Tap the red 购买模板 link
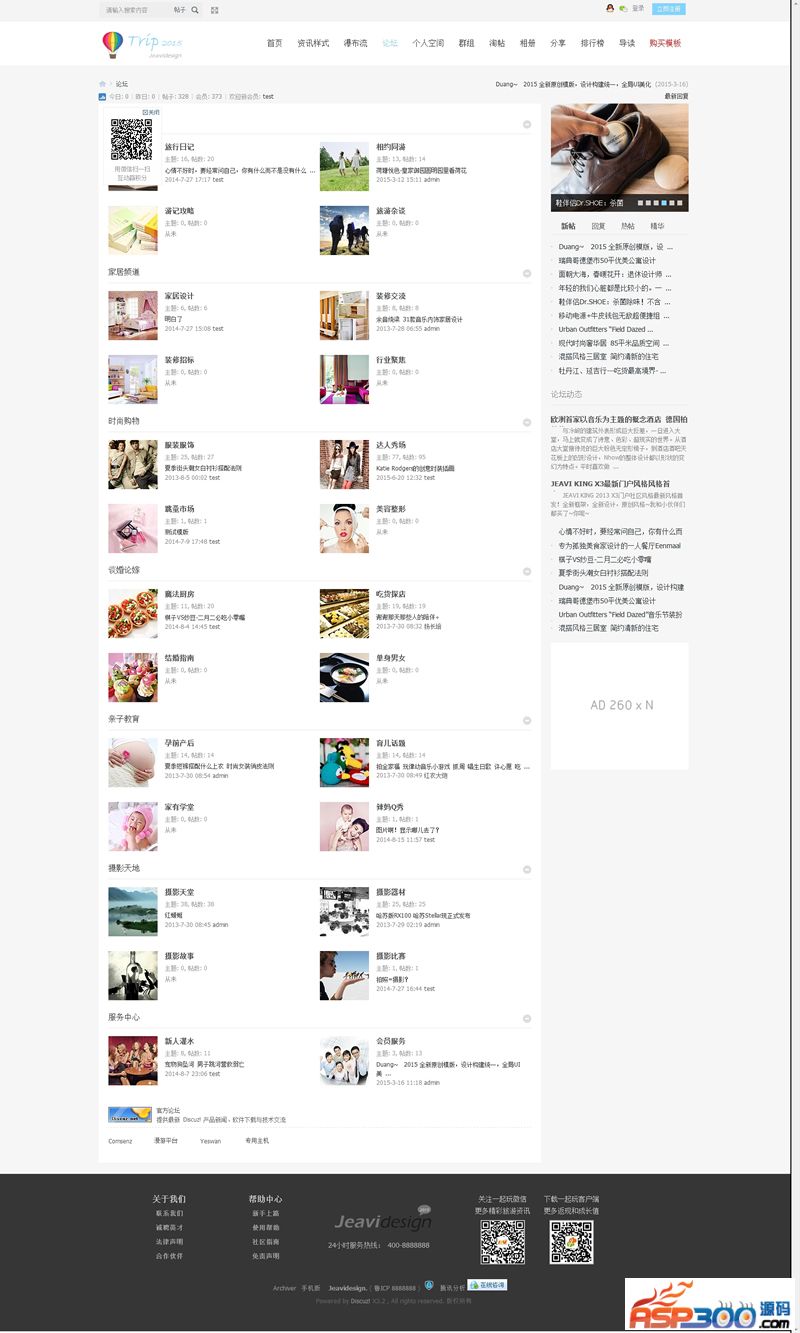The height and width of the screenshot is (1333, 800). (x=665, y=44)
